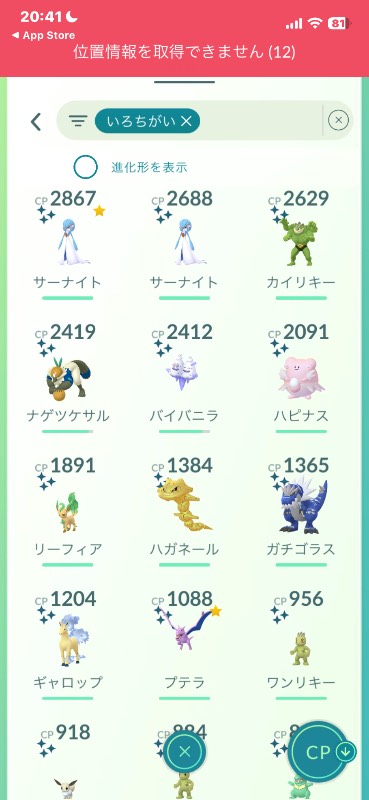Open the CP 2867 サーナイト
Viewport: 369px width, 800px height.
[x=68, y=244]
